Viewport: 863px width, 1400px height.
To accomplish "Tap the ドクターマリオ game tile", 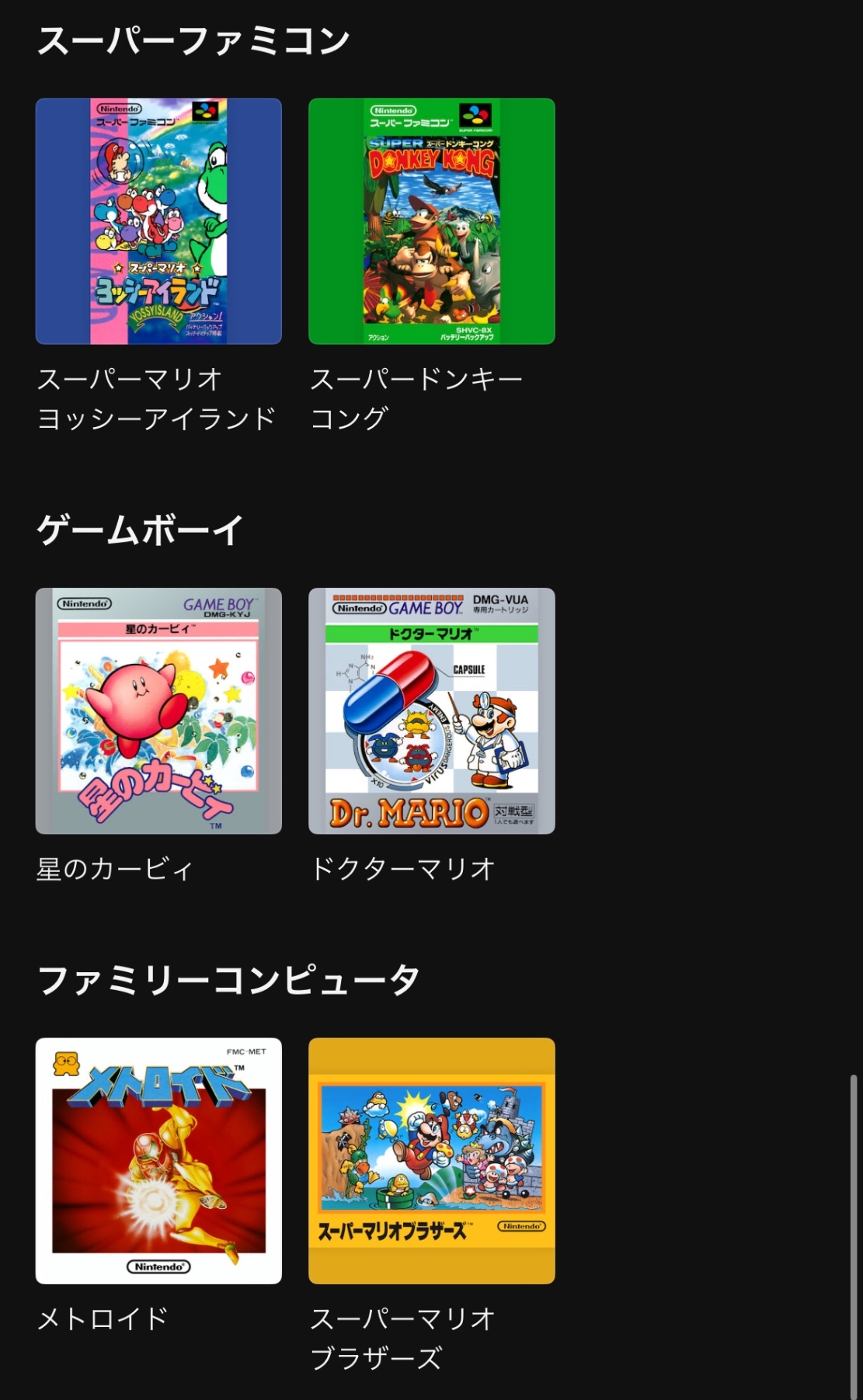I will [431, 710].
